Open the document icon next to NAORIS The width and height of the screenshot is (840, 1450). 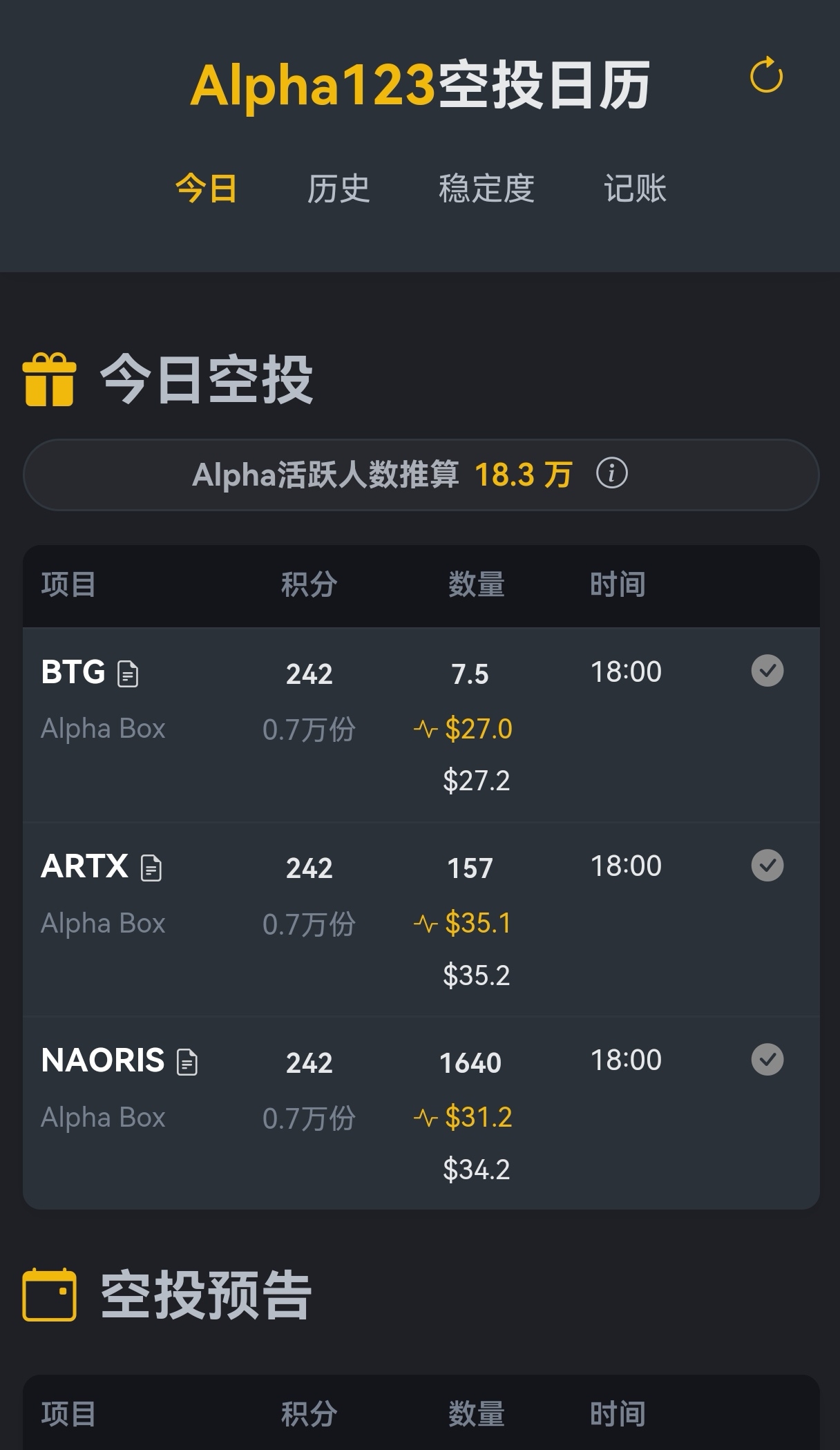(187, 1062)
